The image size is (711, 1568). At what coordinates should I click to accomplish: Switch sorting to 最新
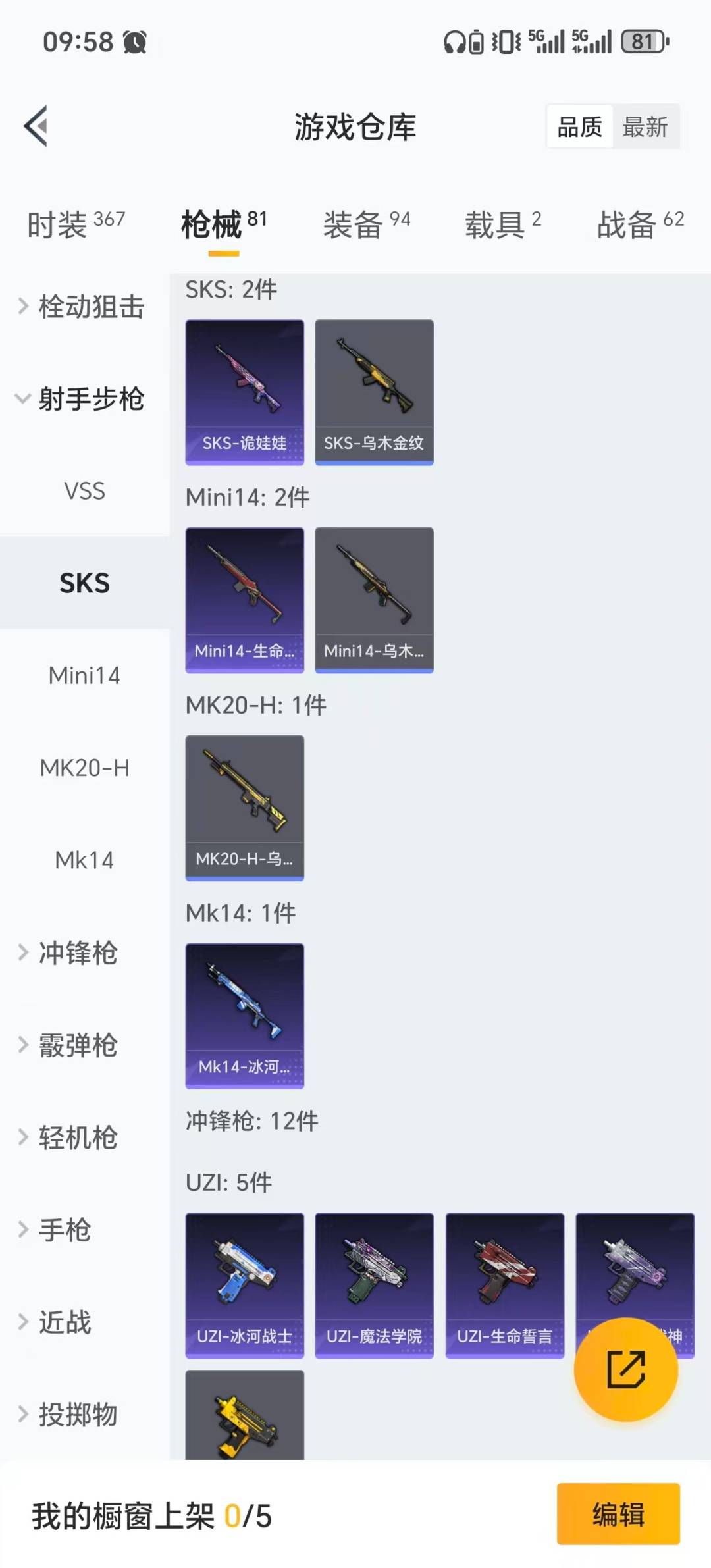coord(646,126)
